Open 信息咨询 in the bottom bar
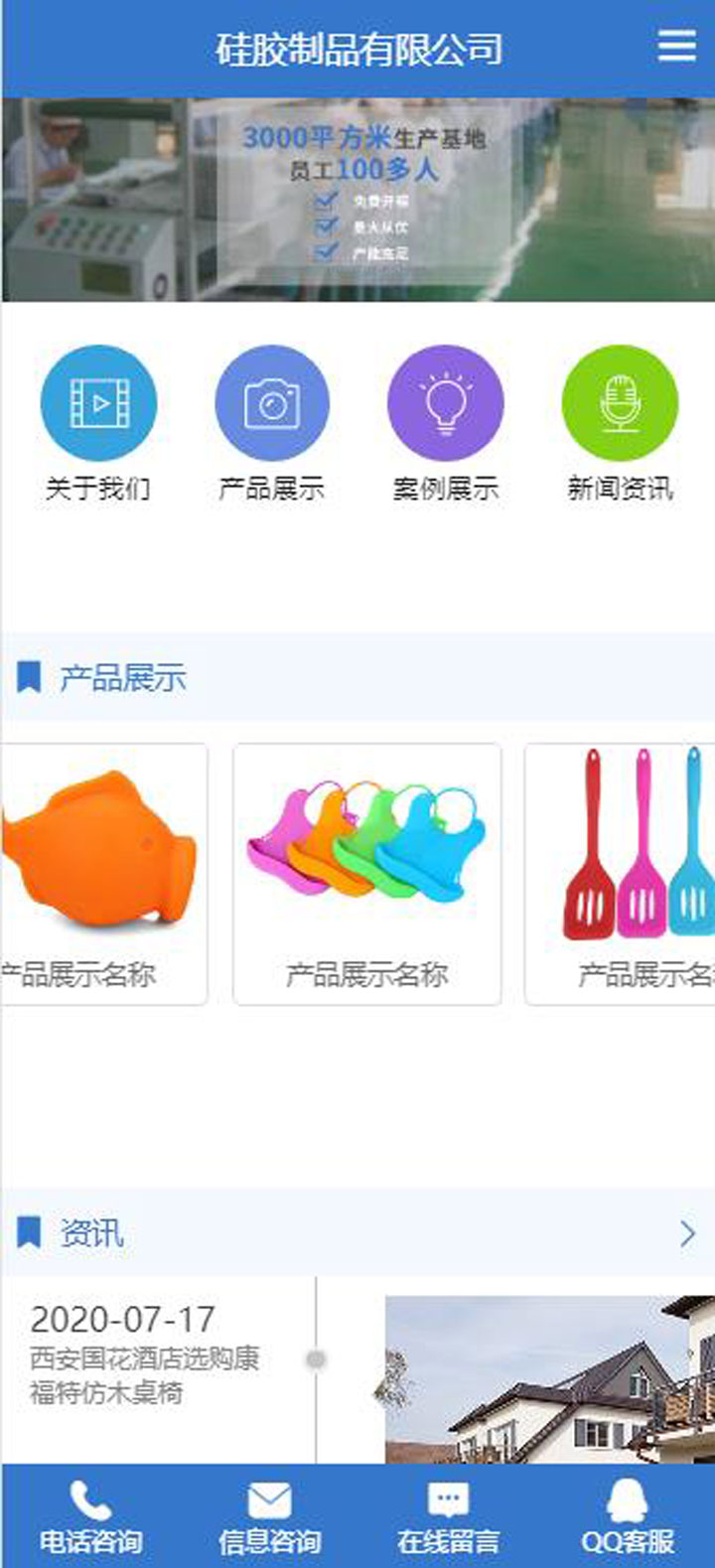Image resolution: width=715 pixels, height=1568 pixels. (269, 1517)
